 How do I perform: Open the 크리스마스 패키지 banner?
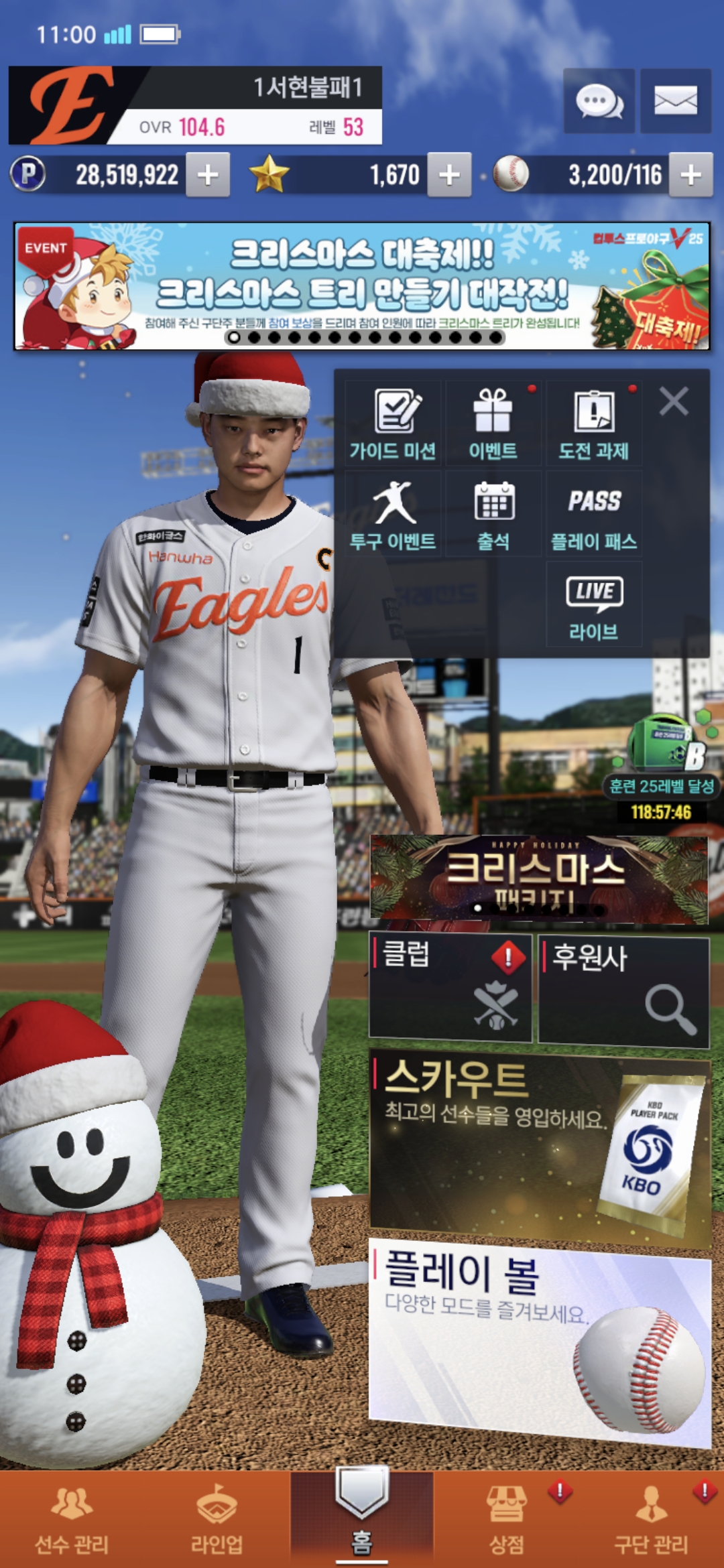pos(539,879)
